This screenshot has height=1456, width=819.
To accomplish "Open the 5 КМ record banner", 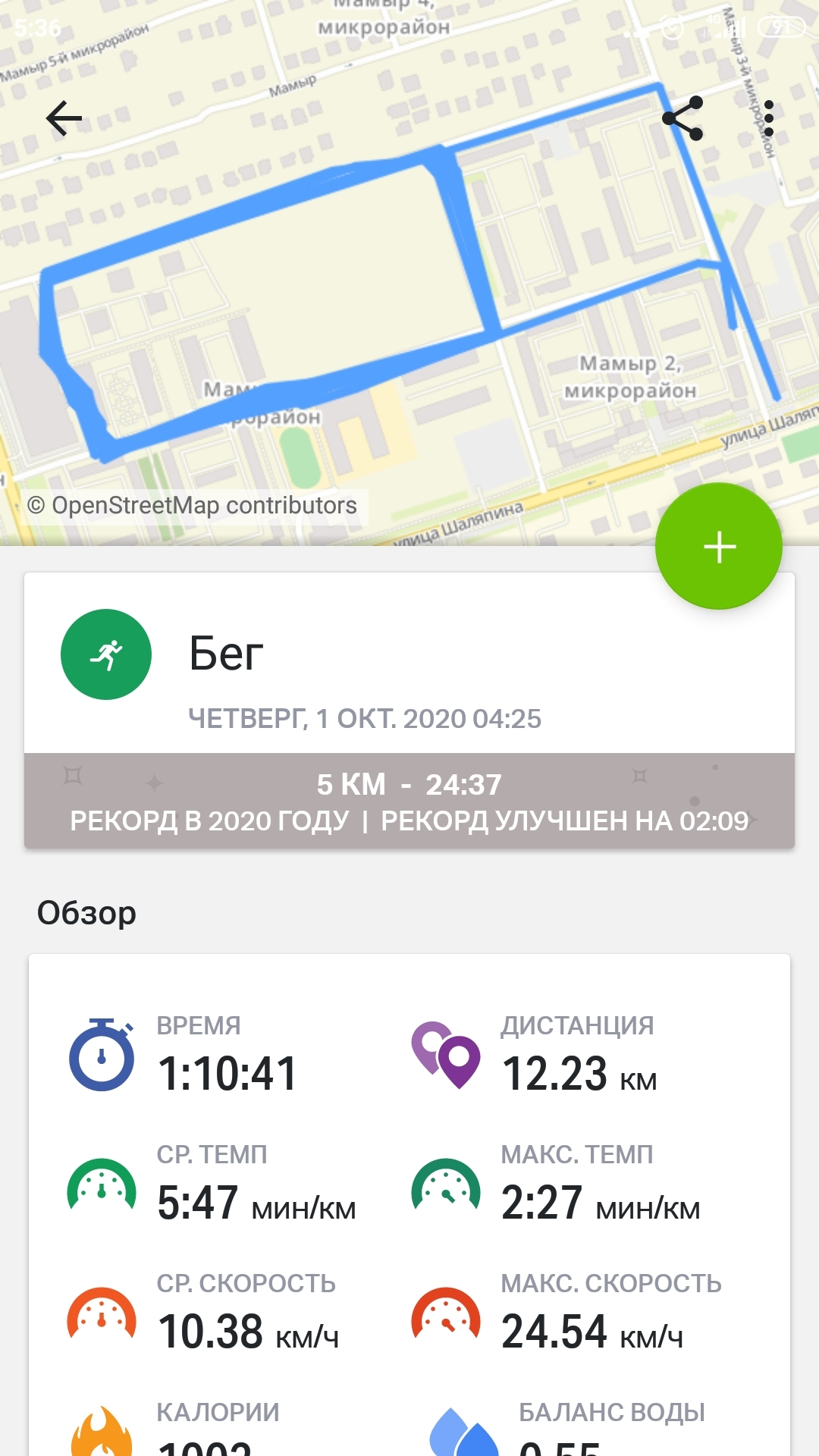I will 409,801.
